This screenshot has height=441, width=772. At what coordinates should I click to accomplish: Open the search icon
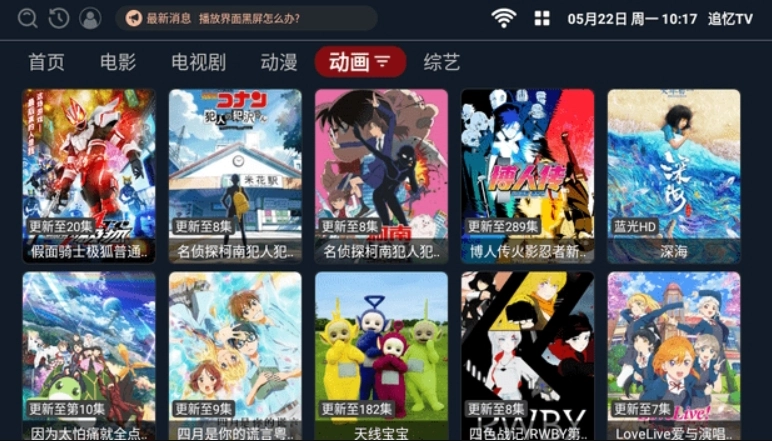(28, 18)
